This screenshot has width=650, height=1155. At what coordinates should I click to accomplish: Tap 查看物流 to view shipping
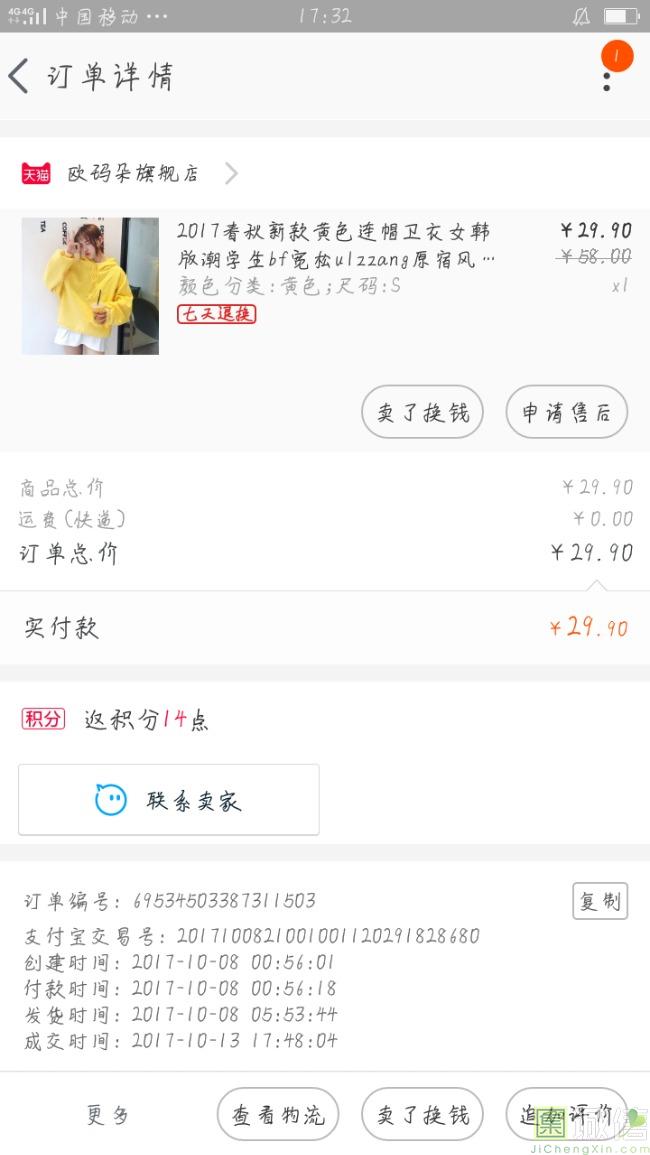[x=278, y=1115]
